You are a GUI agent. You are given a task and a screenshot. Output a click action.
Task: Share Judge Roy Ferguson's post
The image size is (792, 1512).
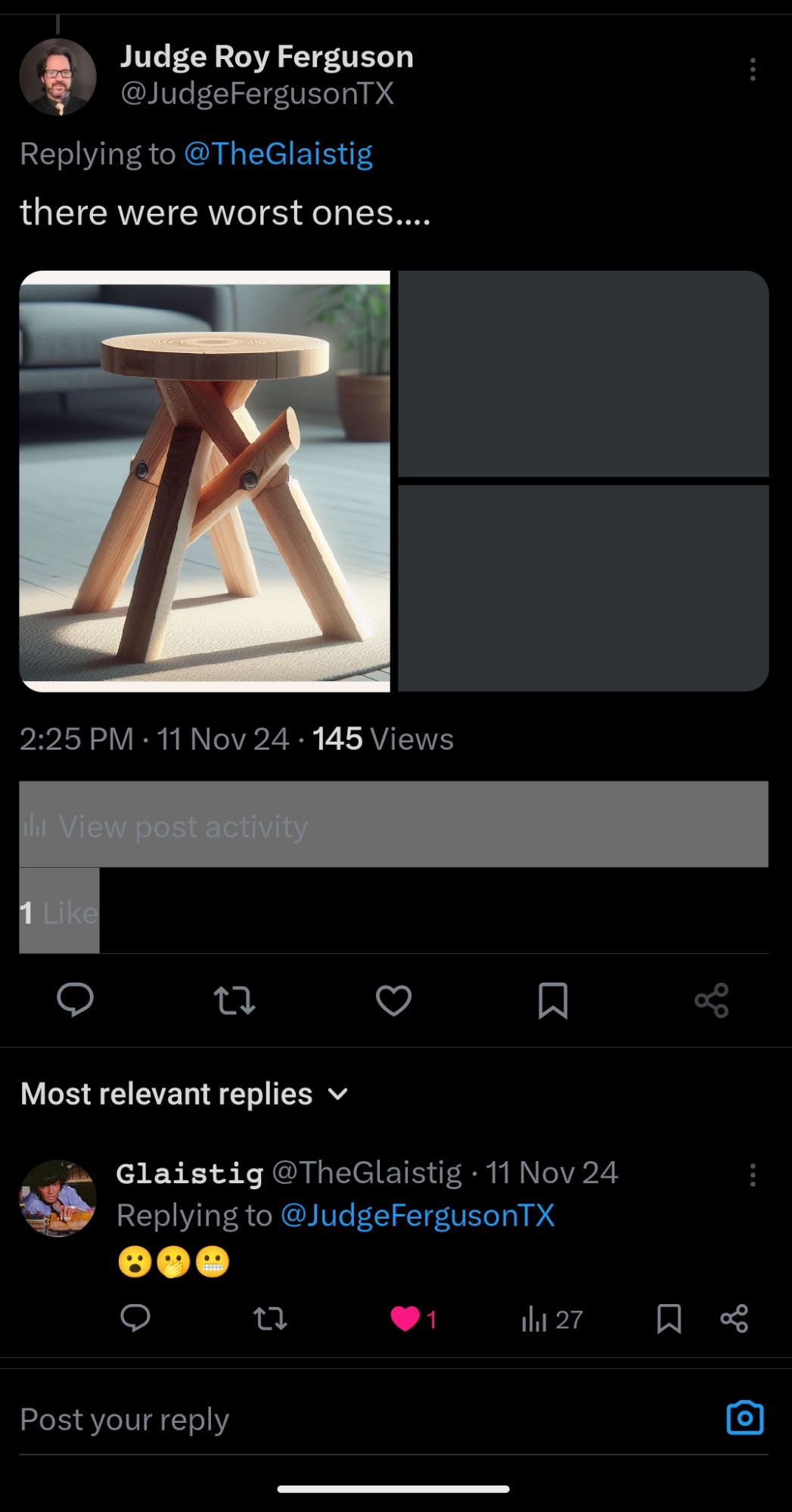point(711,1000)
